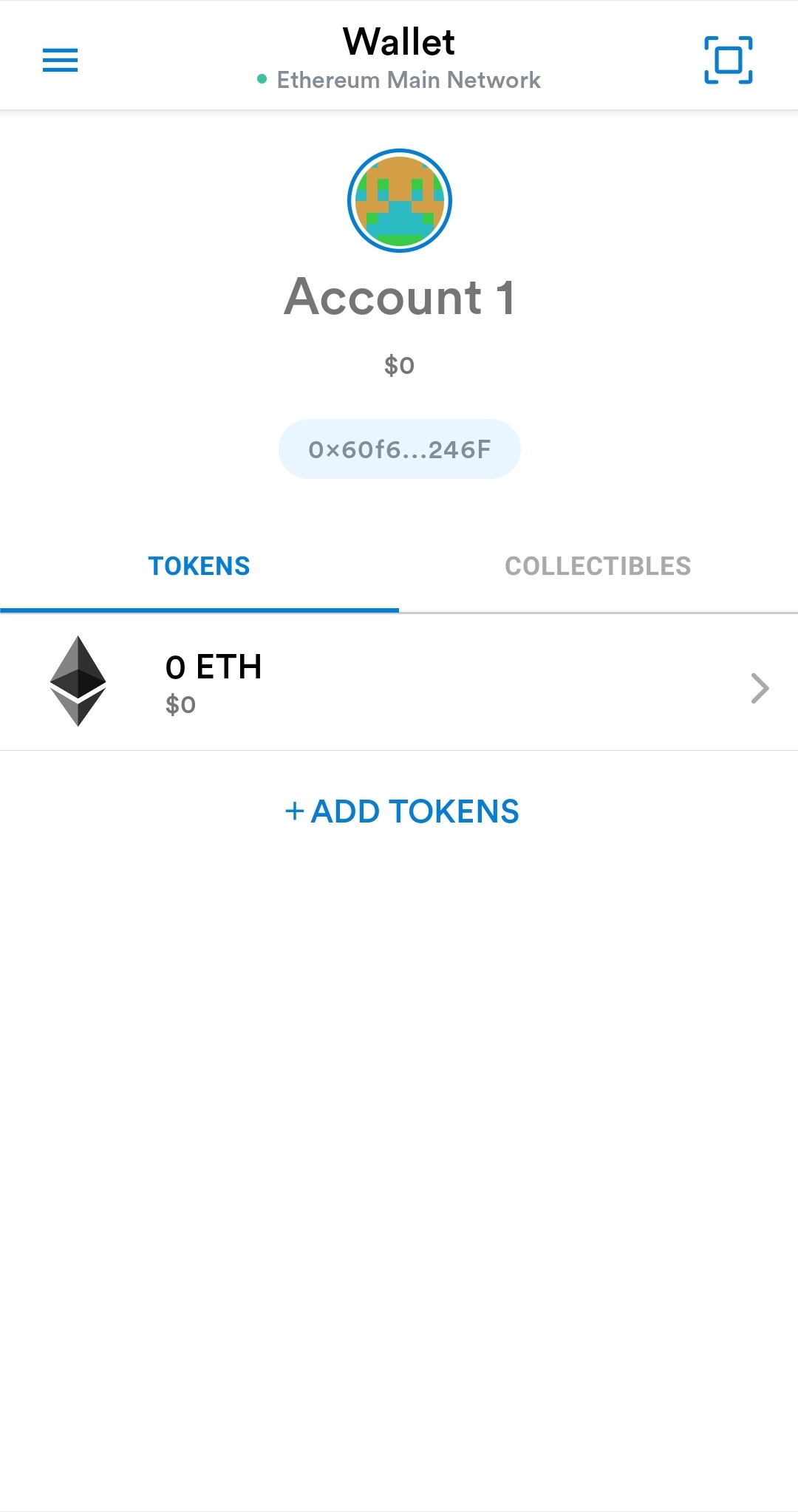Image resolution: width=798 pixels, height=1512 pixels.
Task: Tap Add Tokens
Action: tap(402, 811)
